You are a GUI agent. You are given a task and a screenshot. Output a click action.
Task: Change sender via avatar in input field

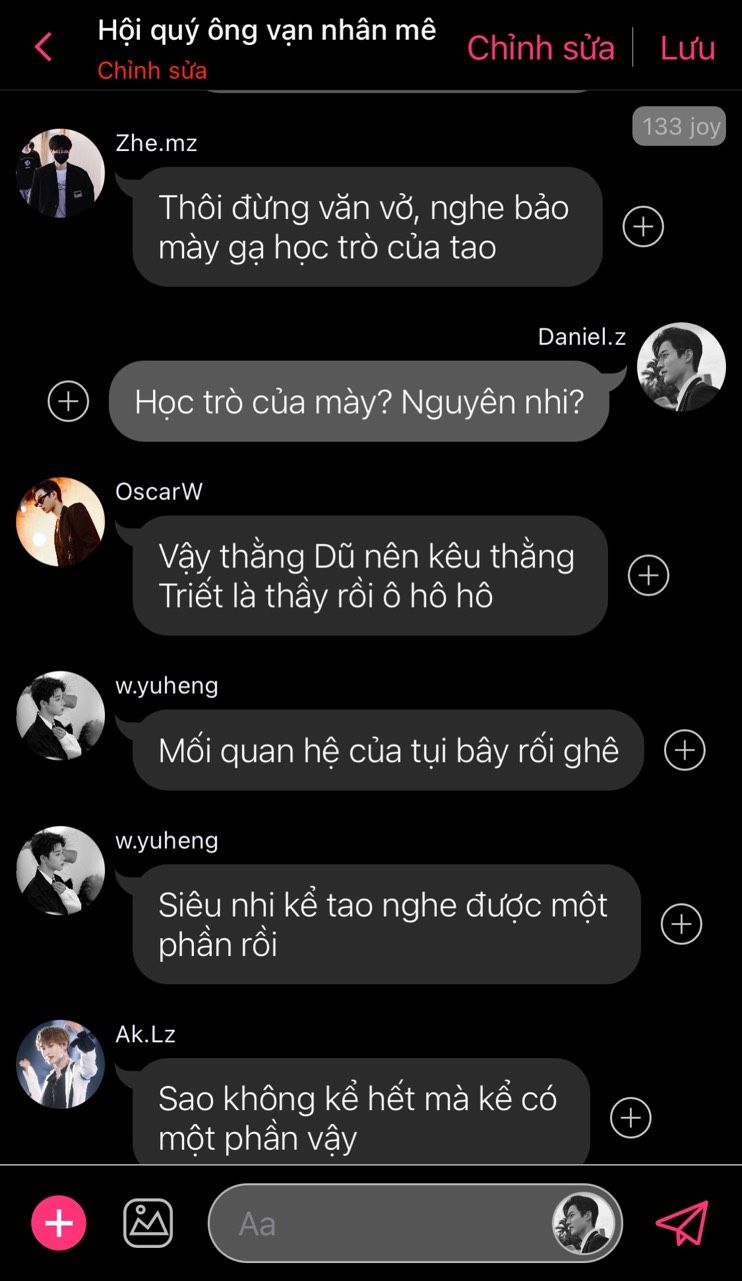click(x=584, y=1224)
